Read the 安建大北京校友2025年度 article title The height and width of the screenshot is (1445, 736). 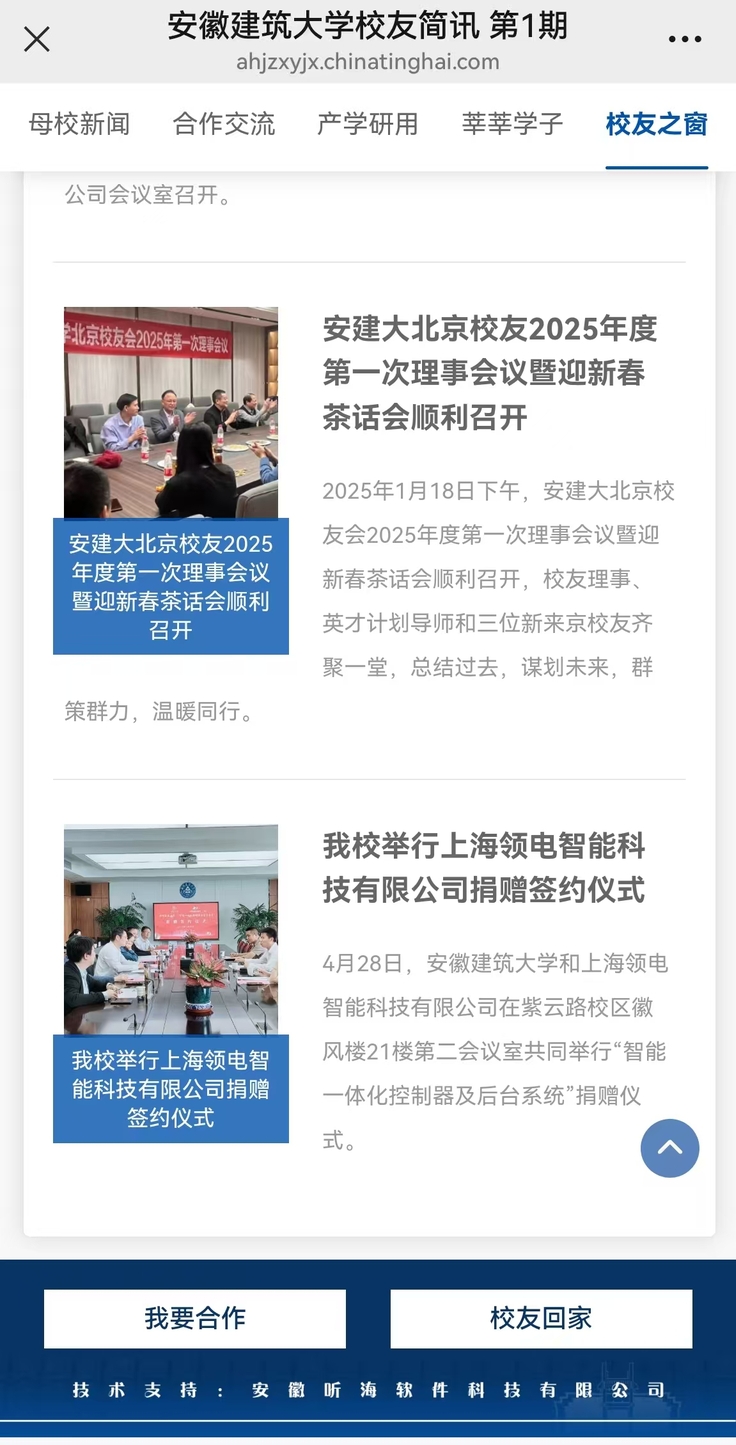(x=490, y=372)
